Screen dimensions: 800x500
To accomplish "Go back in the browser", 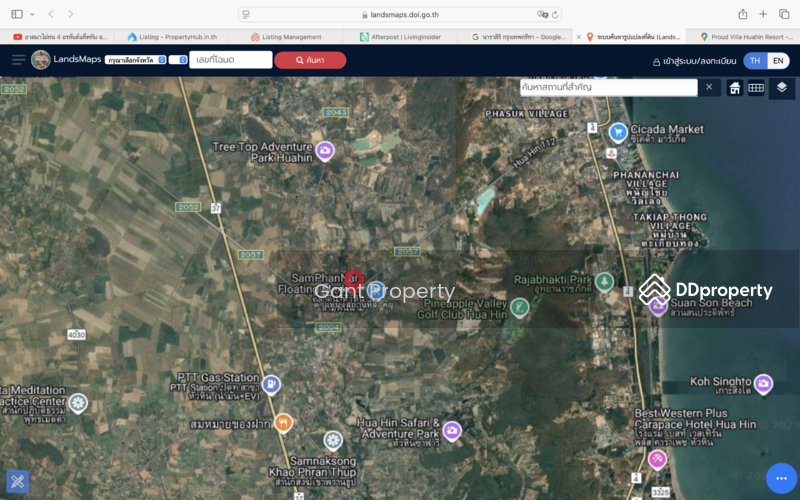I will point(51,14).
